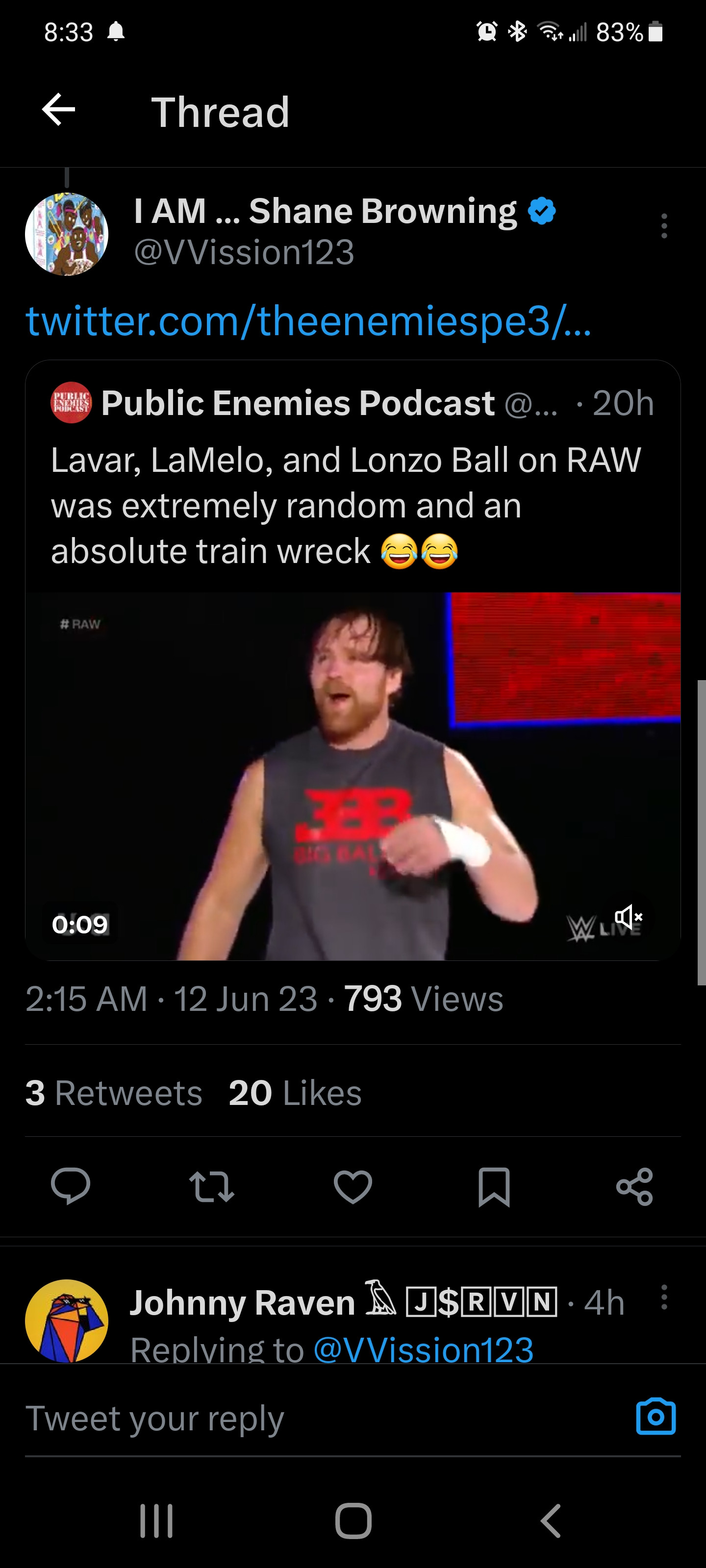View the 20 Likes list
The width and height of the screenshot is (706, 1568).
(295, 1093)
